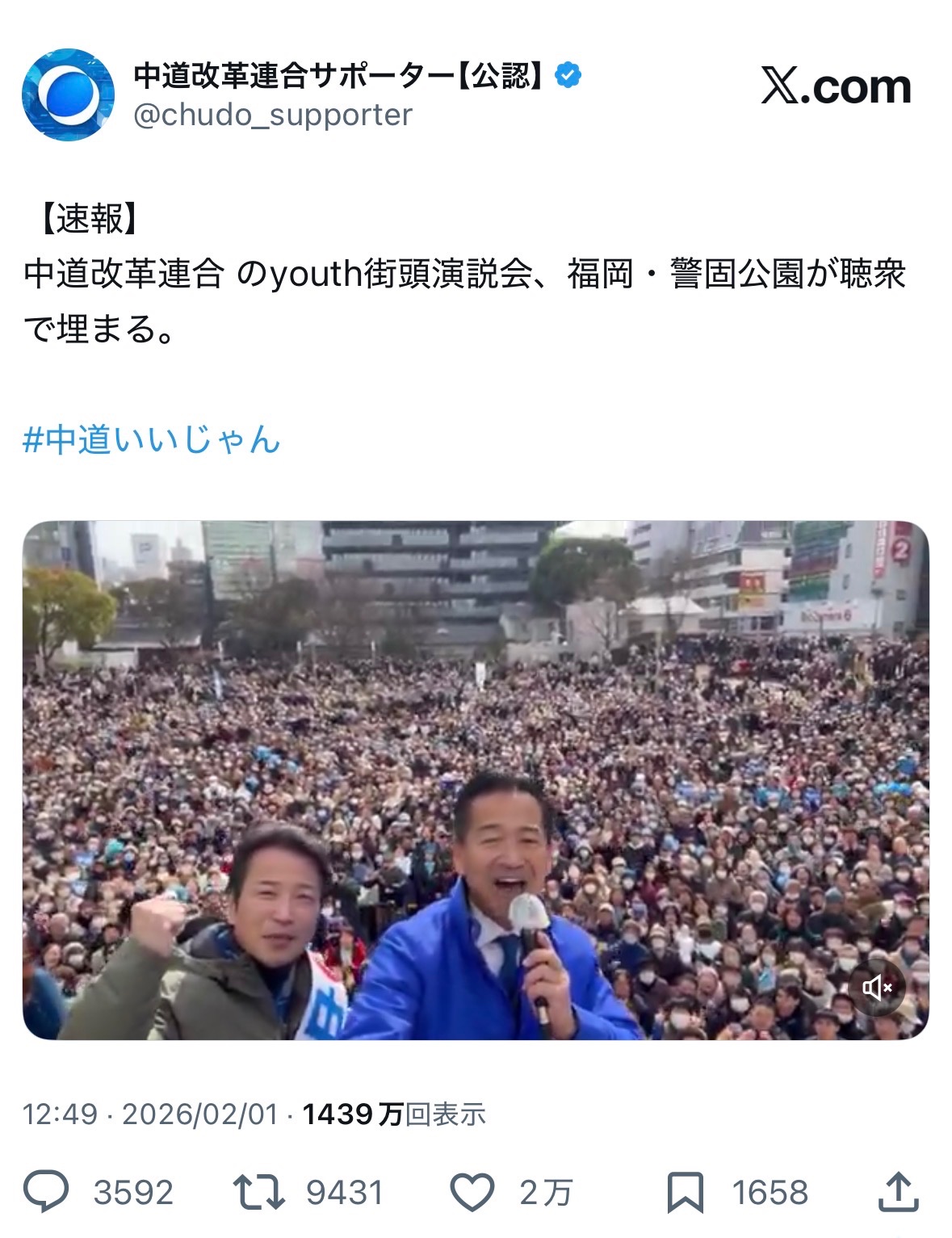The height and width of the screenshot is (1238, 952).
Task: Repost this post
Action: pos(258,1193)
